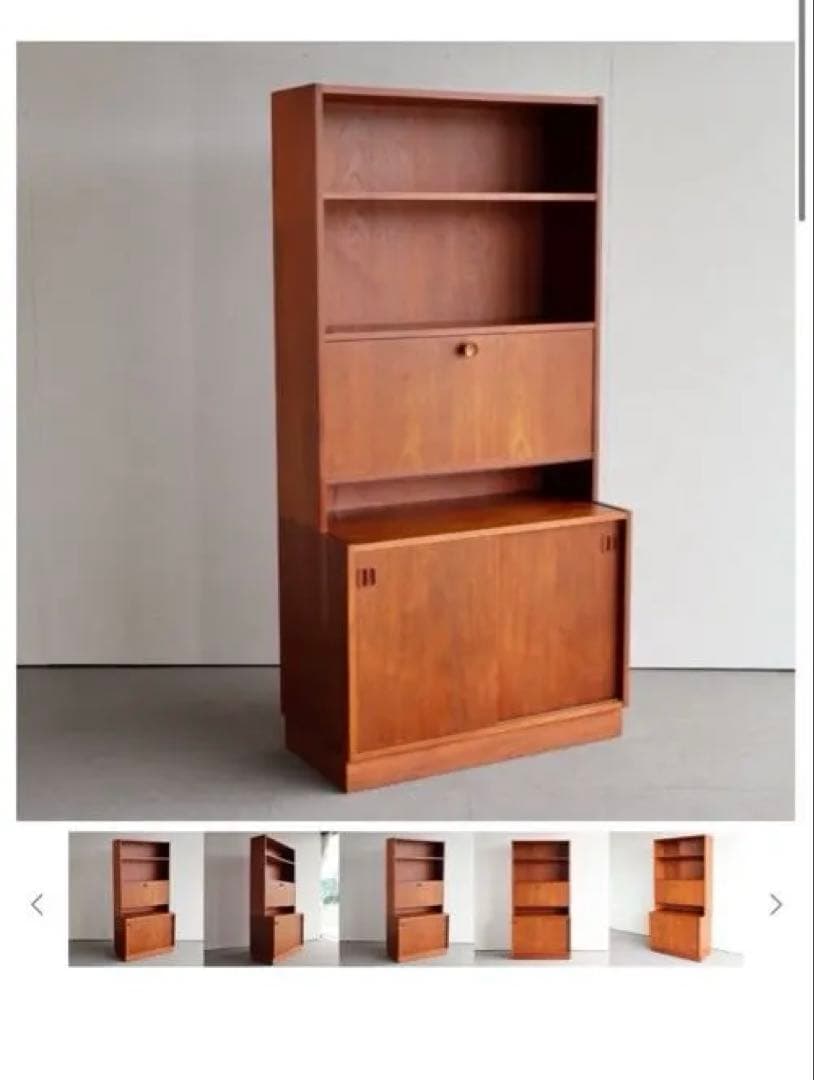
Task: Select the straight-on front view thumbnail
Action: [541, 899]
